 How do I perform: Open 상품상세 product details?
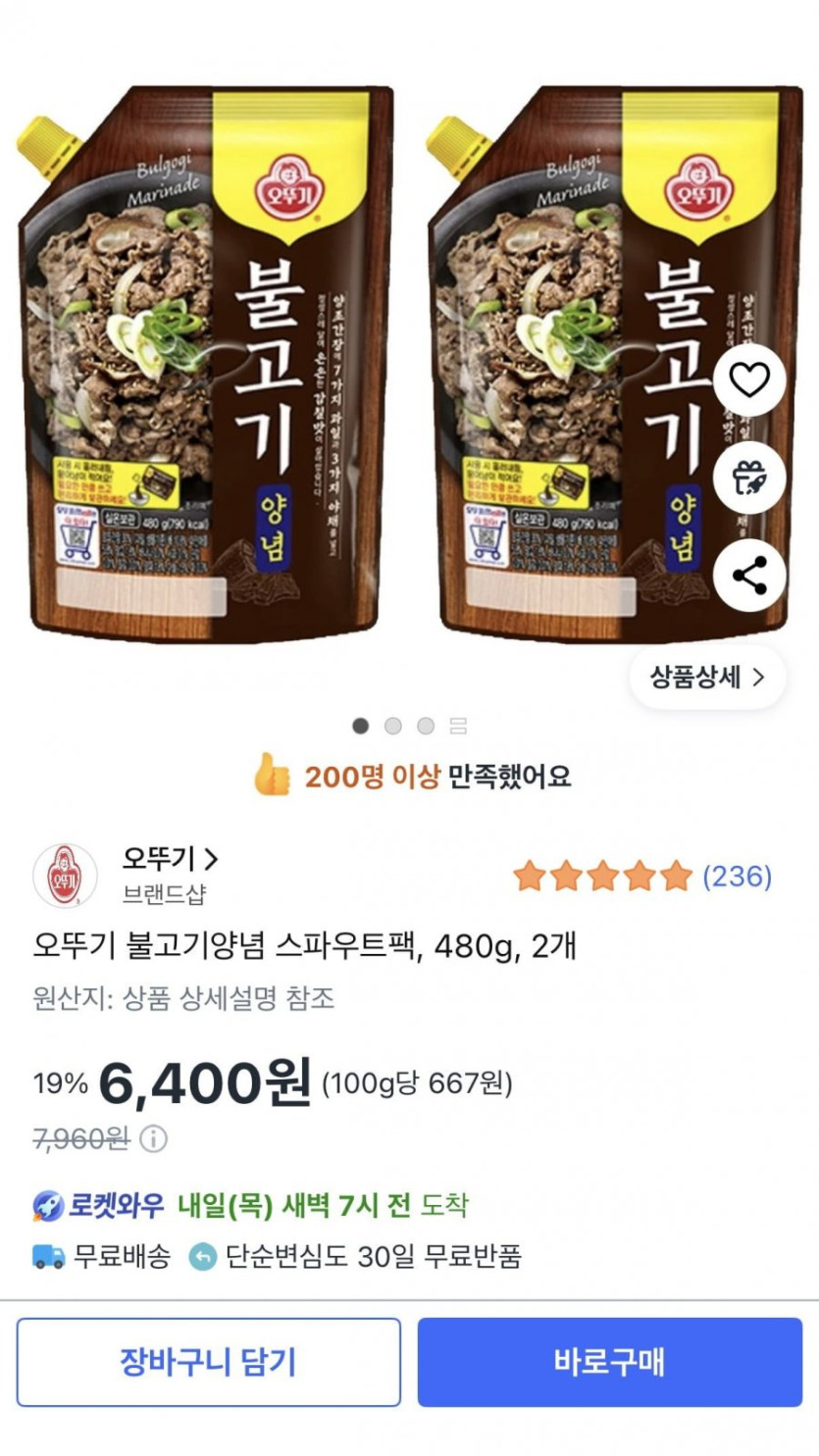pyautogui.click(x=707, y=677)
